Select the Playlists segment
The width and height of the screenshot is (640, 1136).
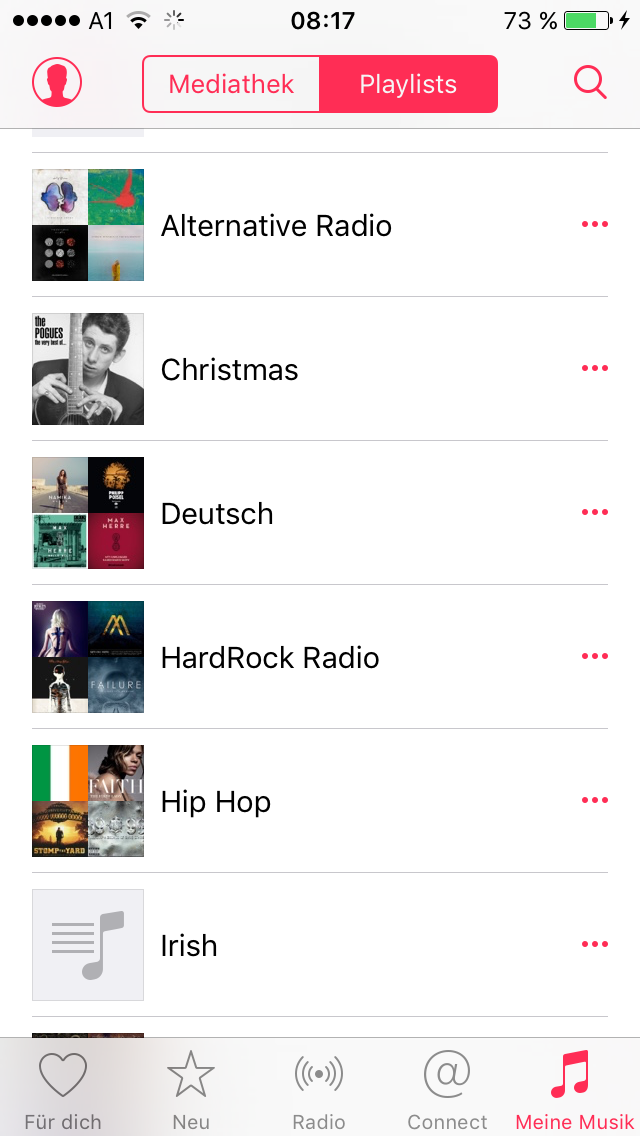point(408,84)
